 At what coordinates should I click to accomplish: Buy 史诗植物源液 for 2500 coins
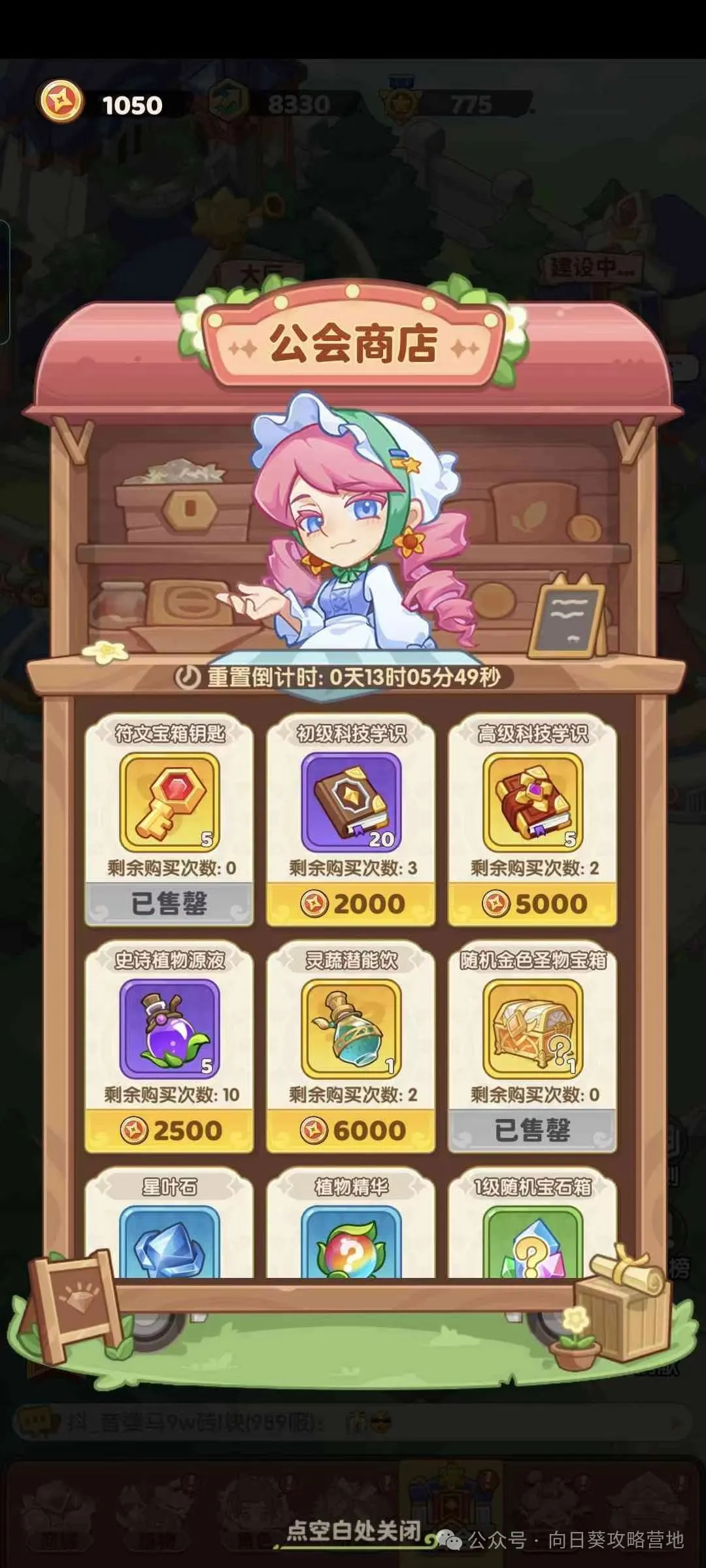(x=169, y=1130)
